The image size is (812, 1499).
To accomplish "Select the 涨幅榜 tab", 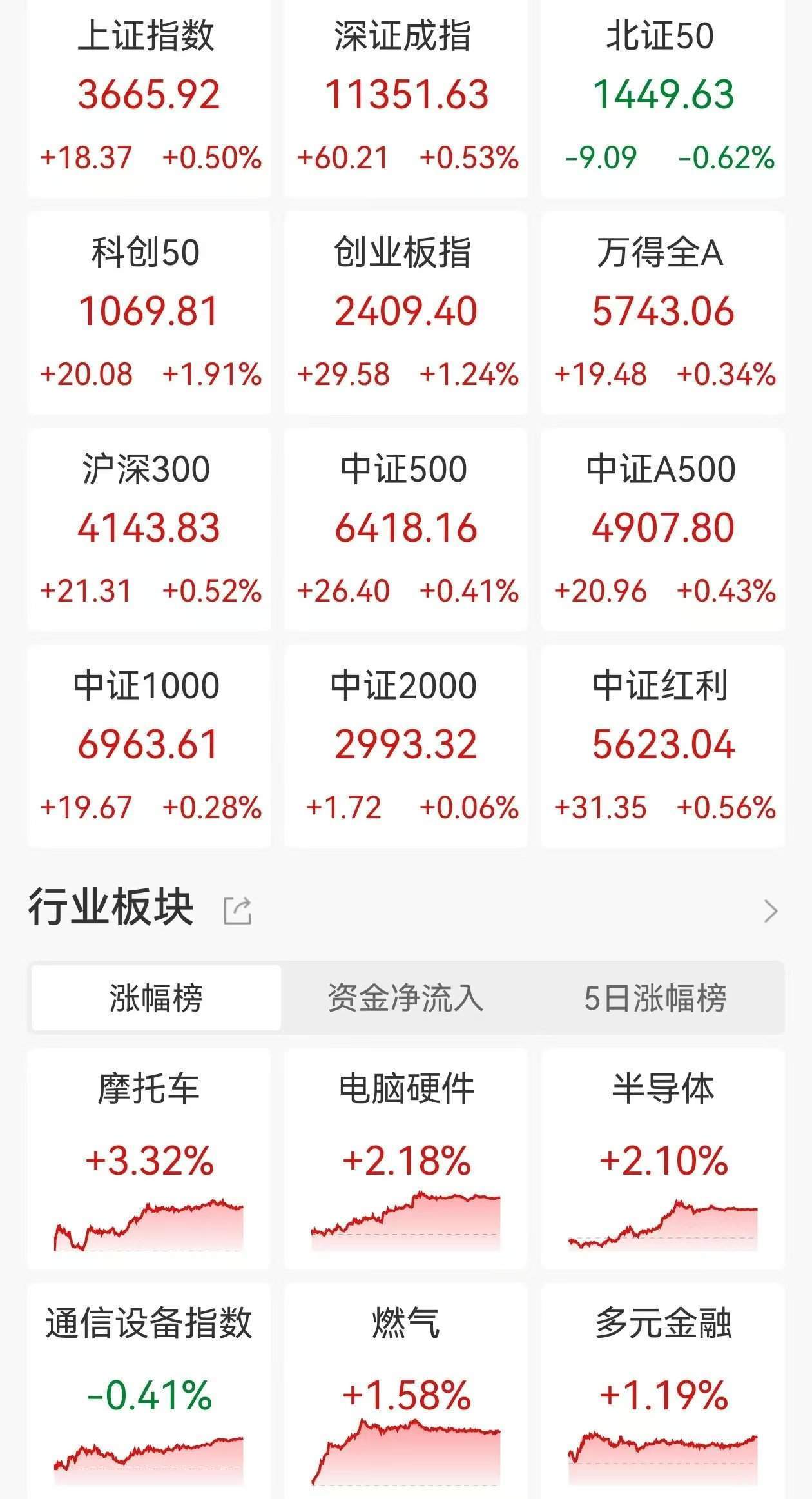I will pos(155,997).
